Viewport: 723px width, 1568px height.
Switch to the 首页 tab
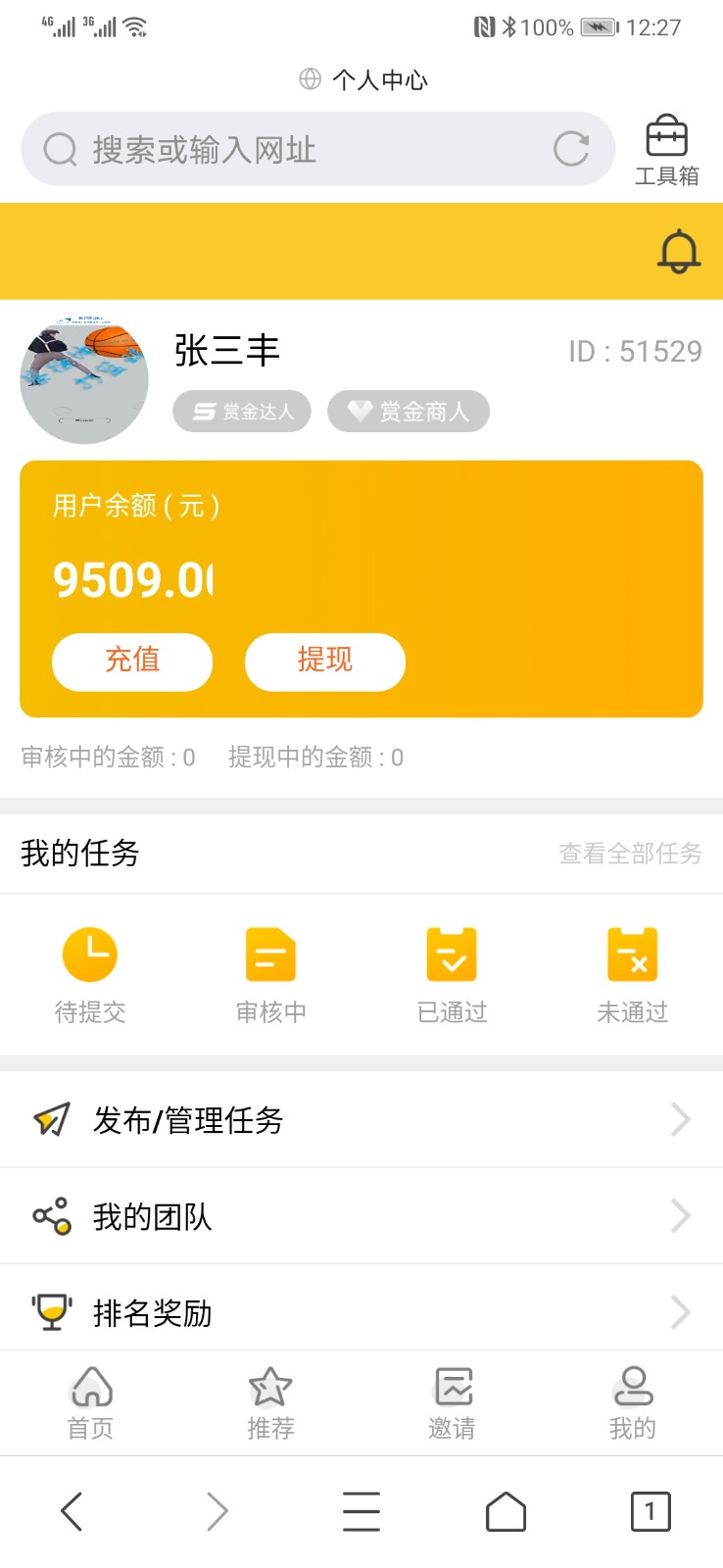pyautogui.click(x=90, y=1403)
